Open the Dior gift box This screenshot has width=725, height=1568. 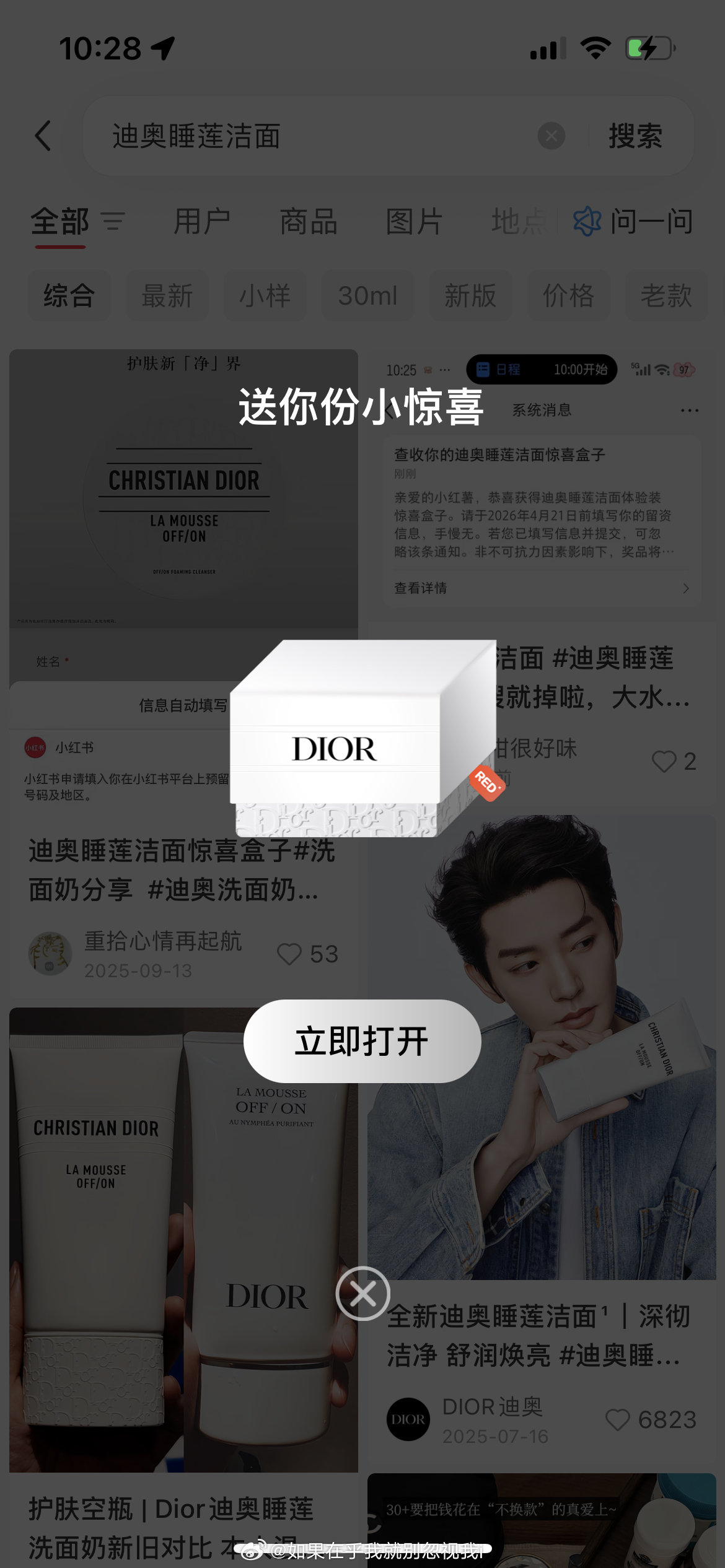tap(362, 740)
